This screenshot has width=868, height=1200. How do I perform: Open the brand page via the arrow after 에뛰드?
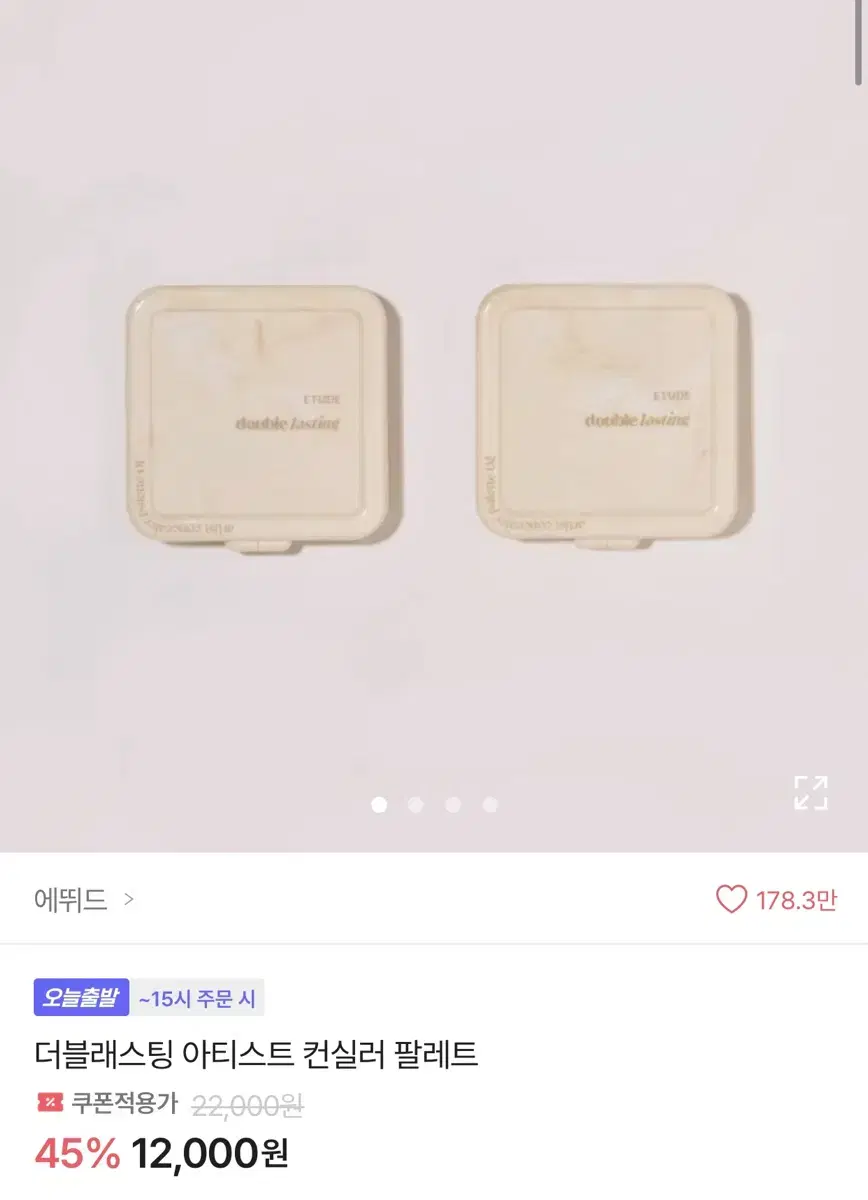coord(129,901)
